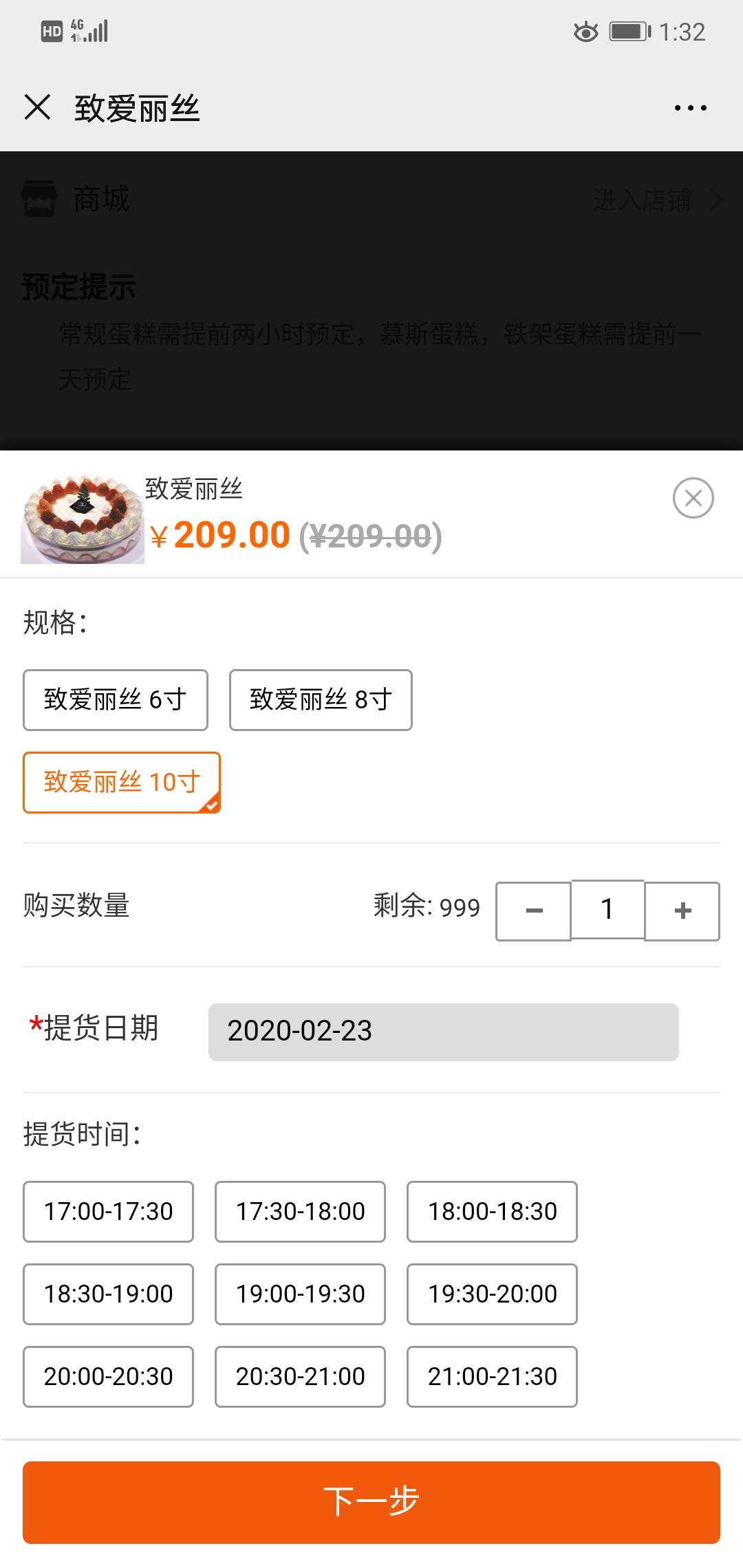Choose the 20:30-21:00 slot
The image size is (743, 1568).
click(300, 1377)
